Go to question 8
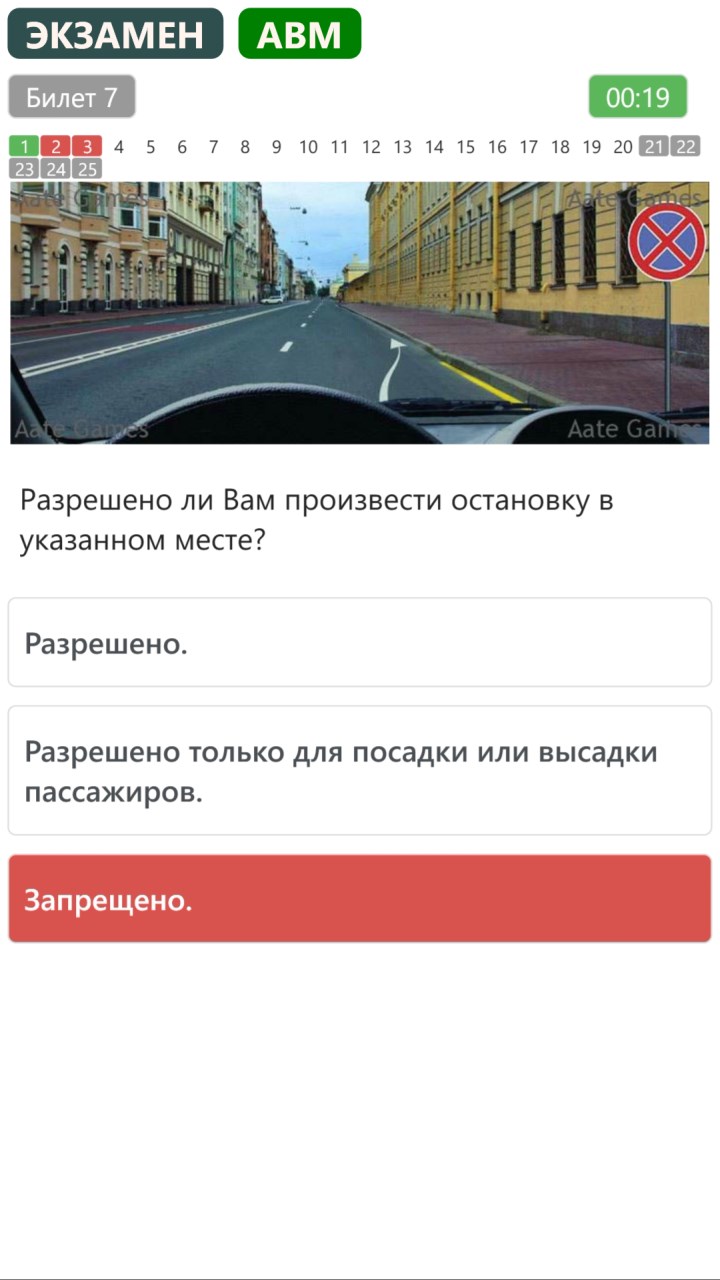720x1280 pixels. pos(245,147)
